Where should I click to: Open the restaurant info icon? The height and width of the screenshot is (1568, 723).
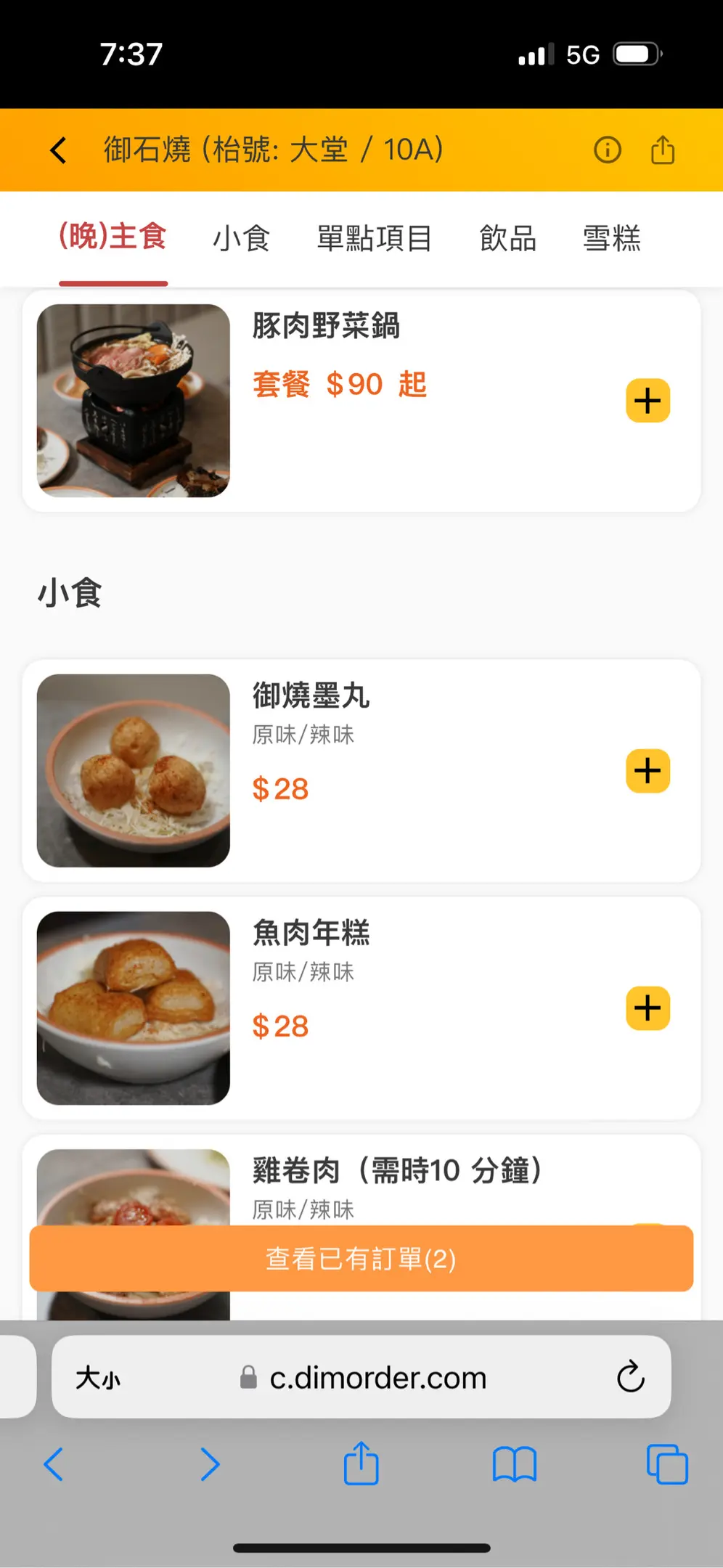[x=607, y=150]
